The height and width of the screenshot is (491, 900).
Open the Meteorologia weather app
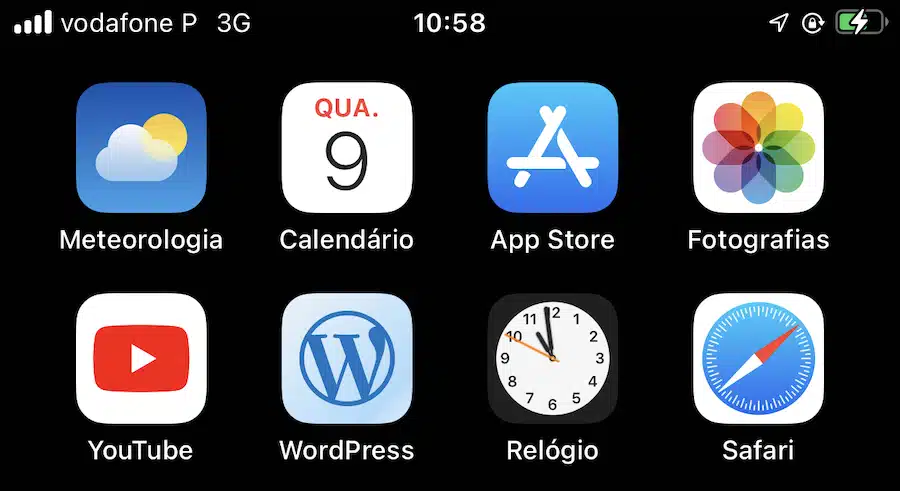(x=141, y=147)
